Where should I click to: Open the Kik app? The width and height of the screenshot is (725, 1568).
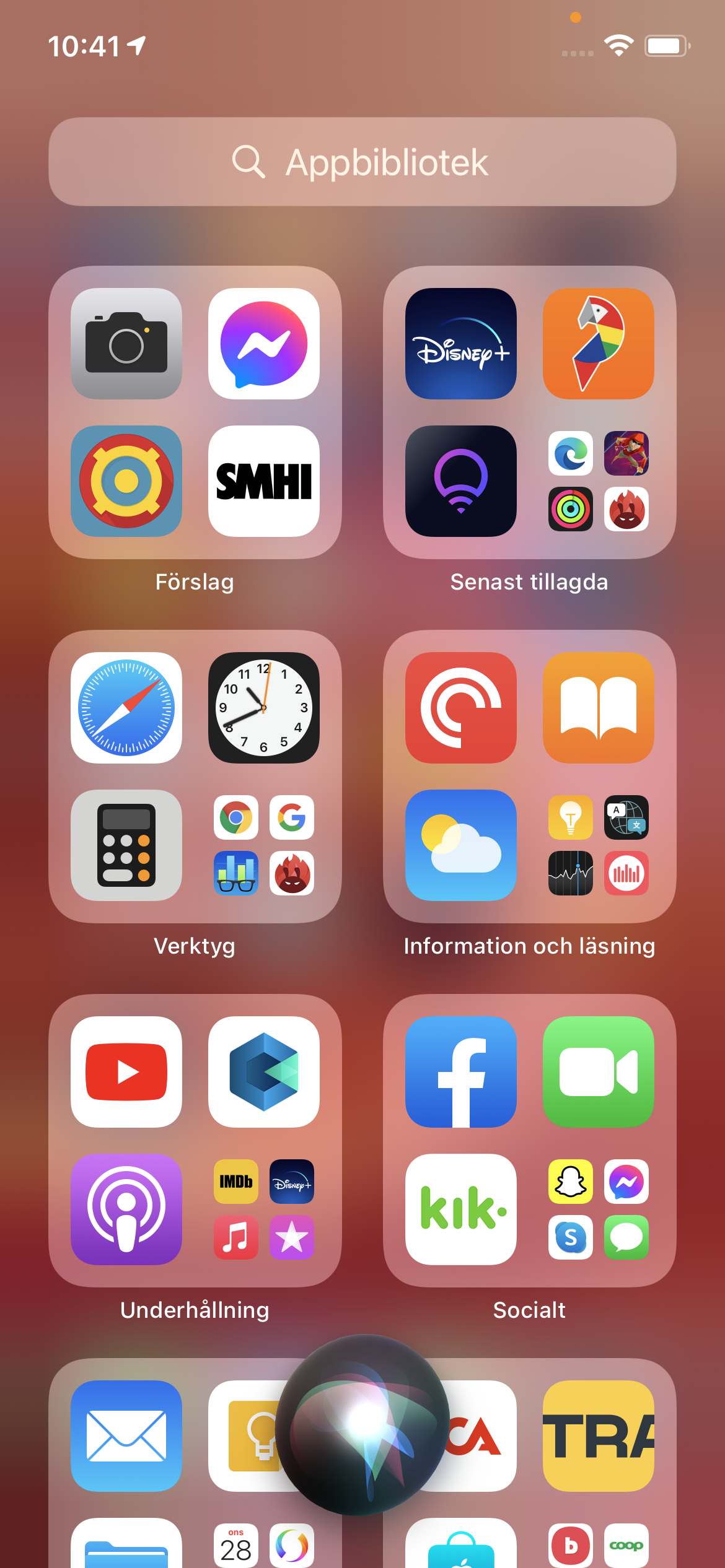tap(461, 1209)
